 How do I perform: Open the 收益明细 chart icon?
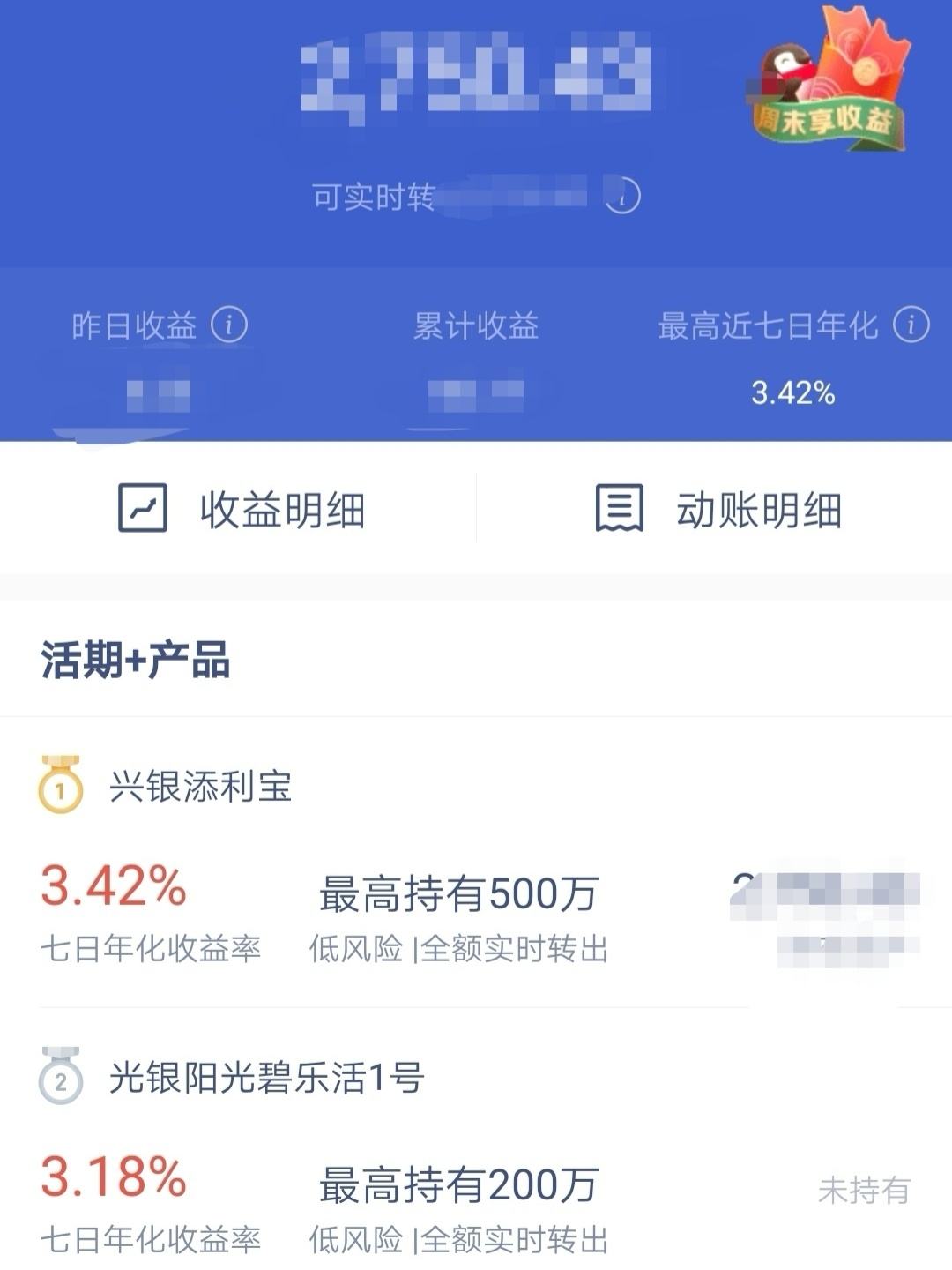point(141,508)
